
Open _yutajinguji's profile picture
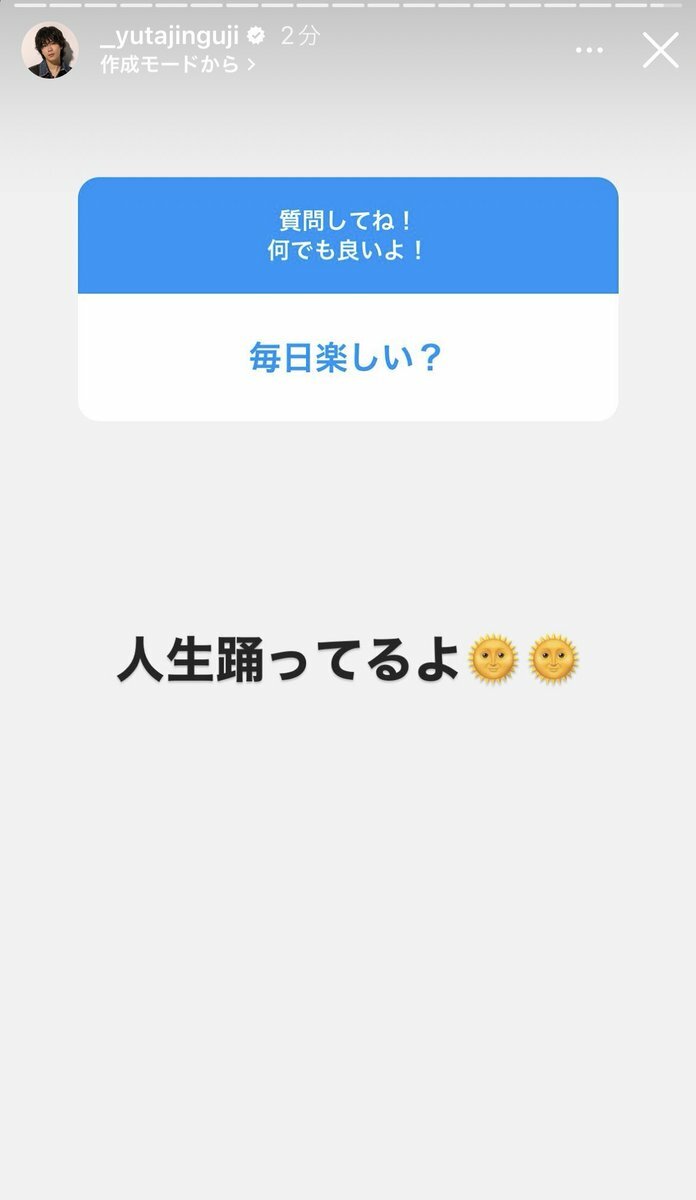(x=50, y=50)
